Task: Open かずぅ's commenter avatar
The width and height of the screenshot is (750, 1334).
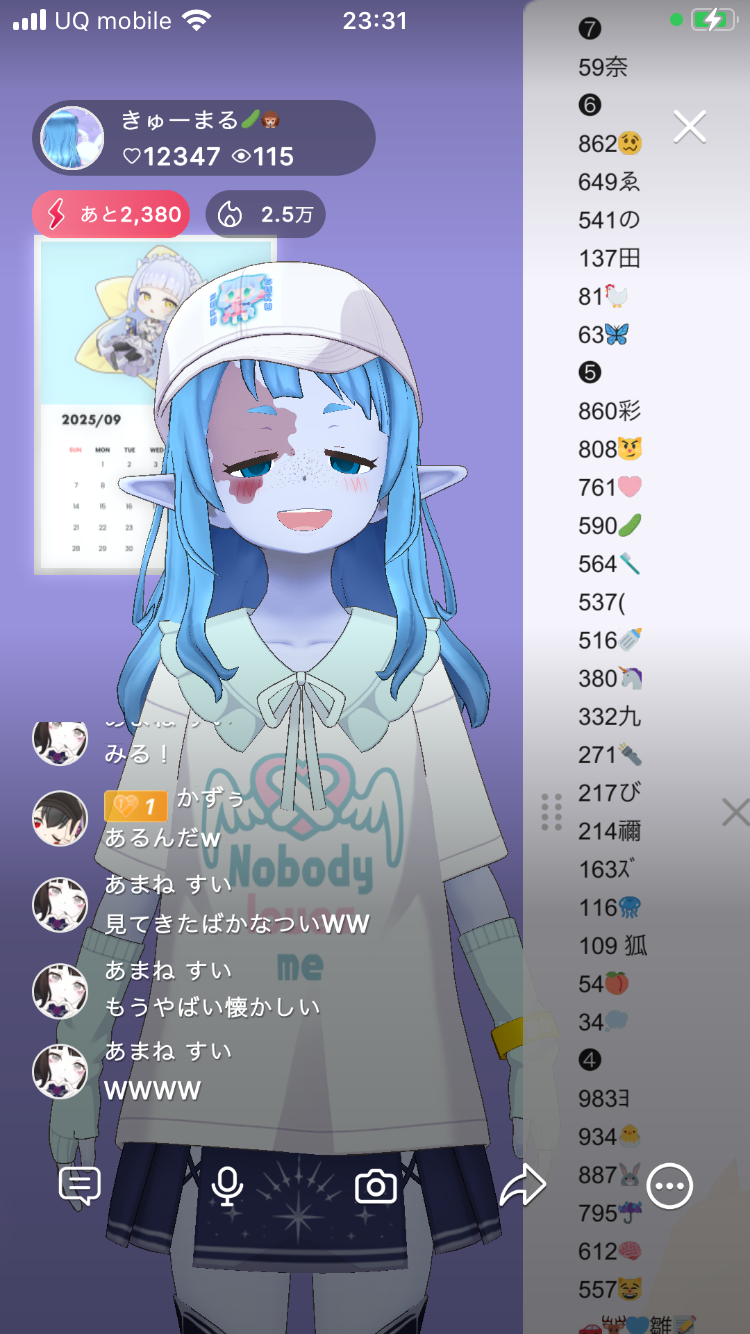Action: 60,820
